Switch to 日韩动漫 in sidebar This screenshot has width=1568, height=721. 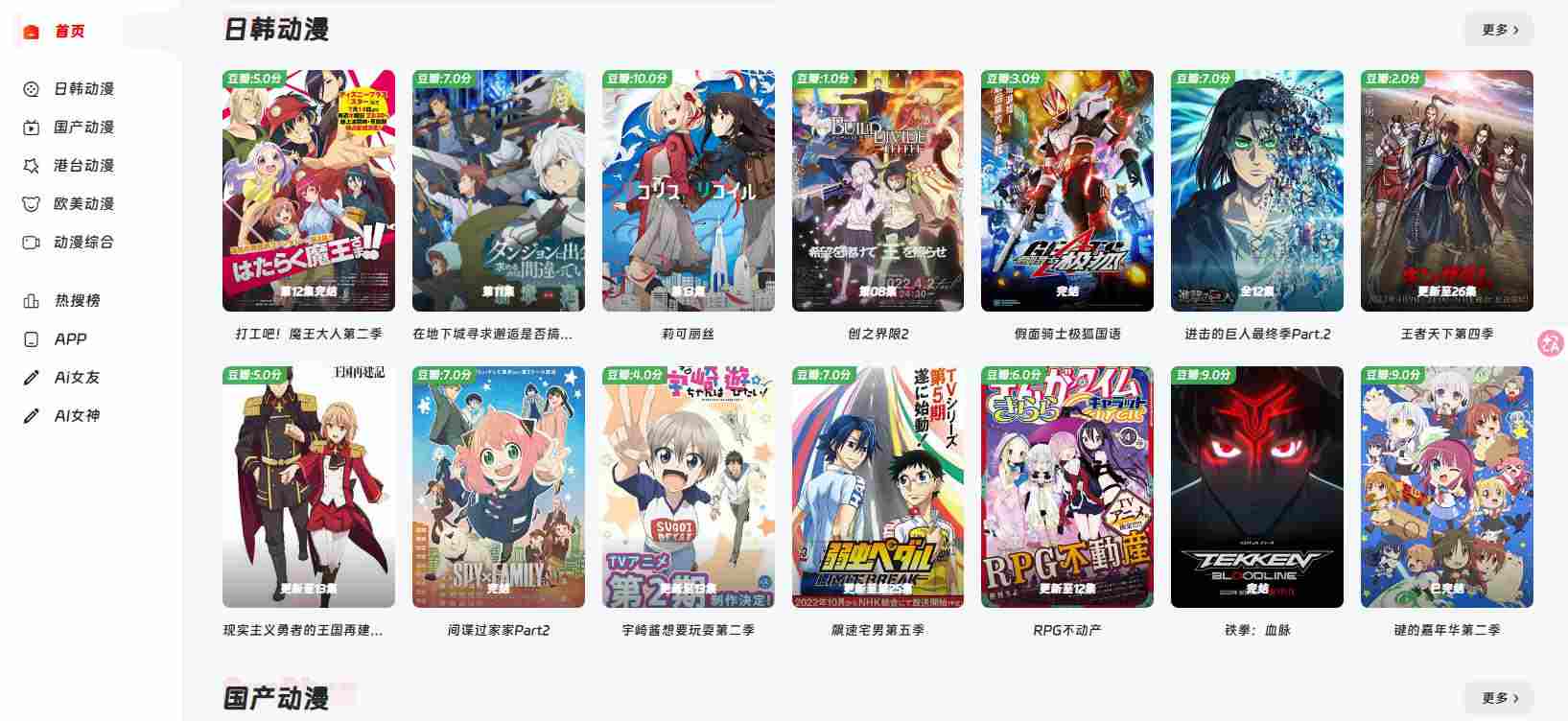point(82,89)
